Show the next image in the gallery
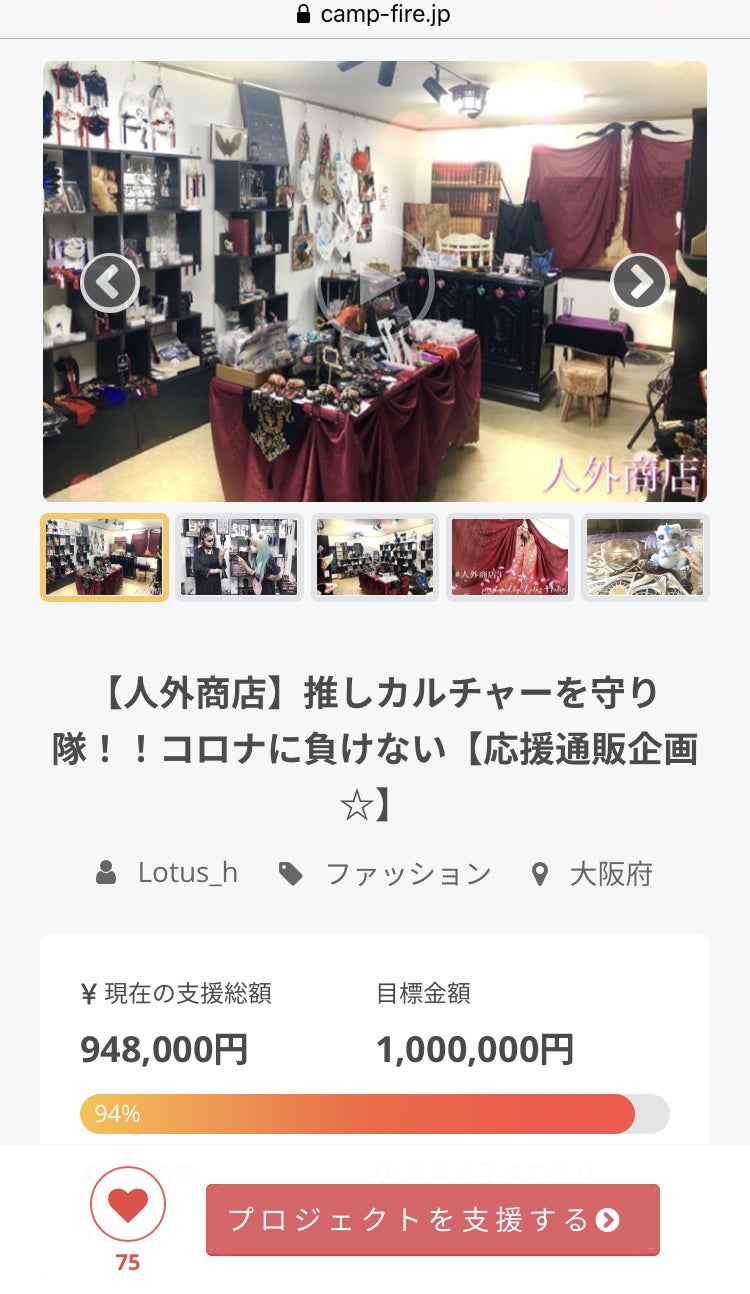Image resolution: width=750 pixels, height=1294 pixels. click(639, 282)
